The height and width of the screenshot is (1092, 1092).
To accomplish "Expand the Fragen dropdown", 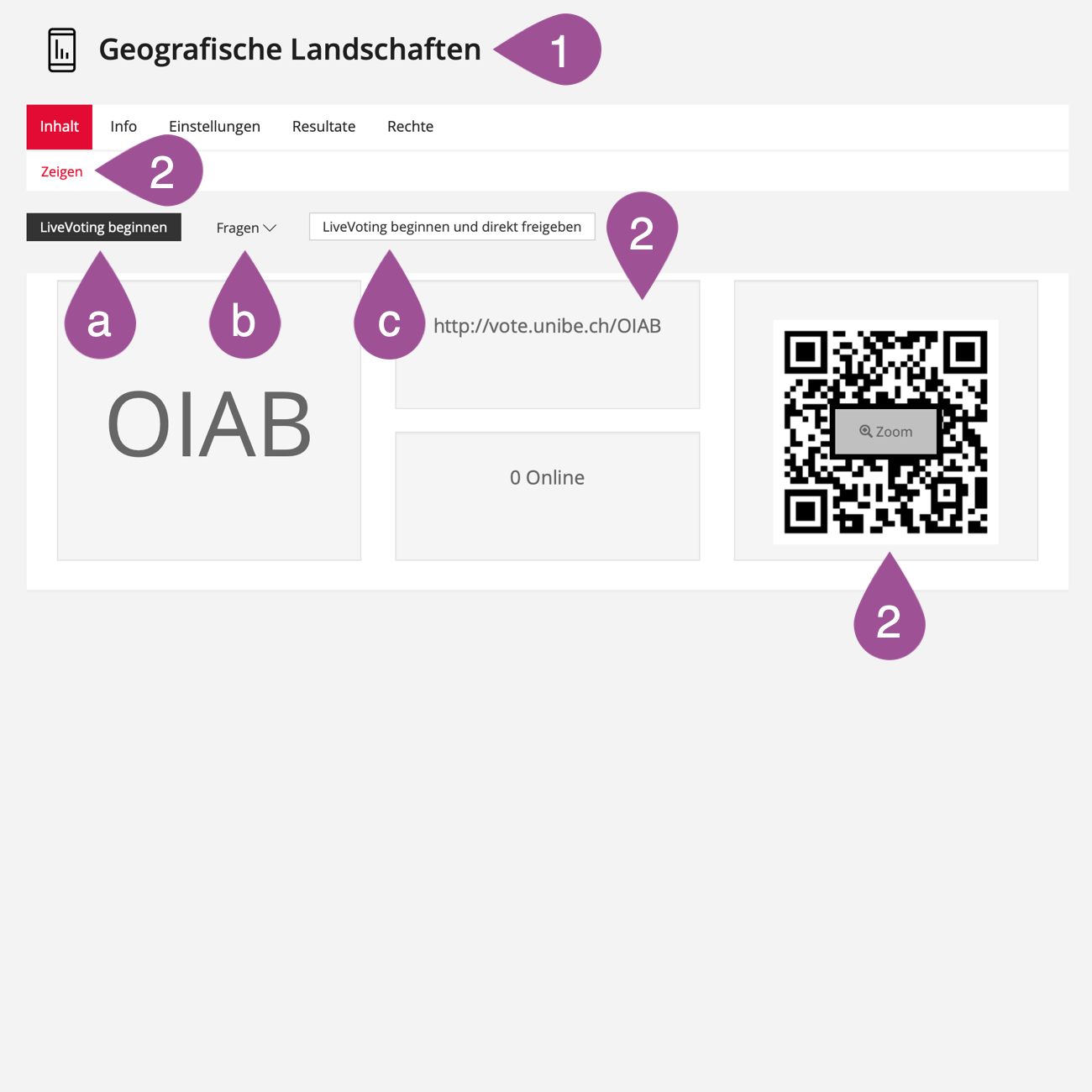I will click(245, 228).
